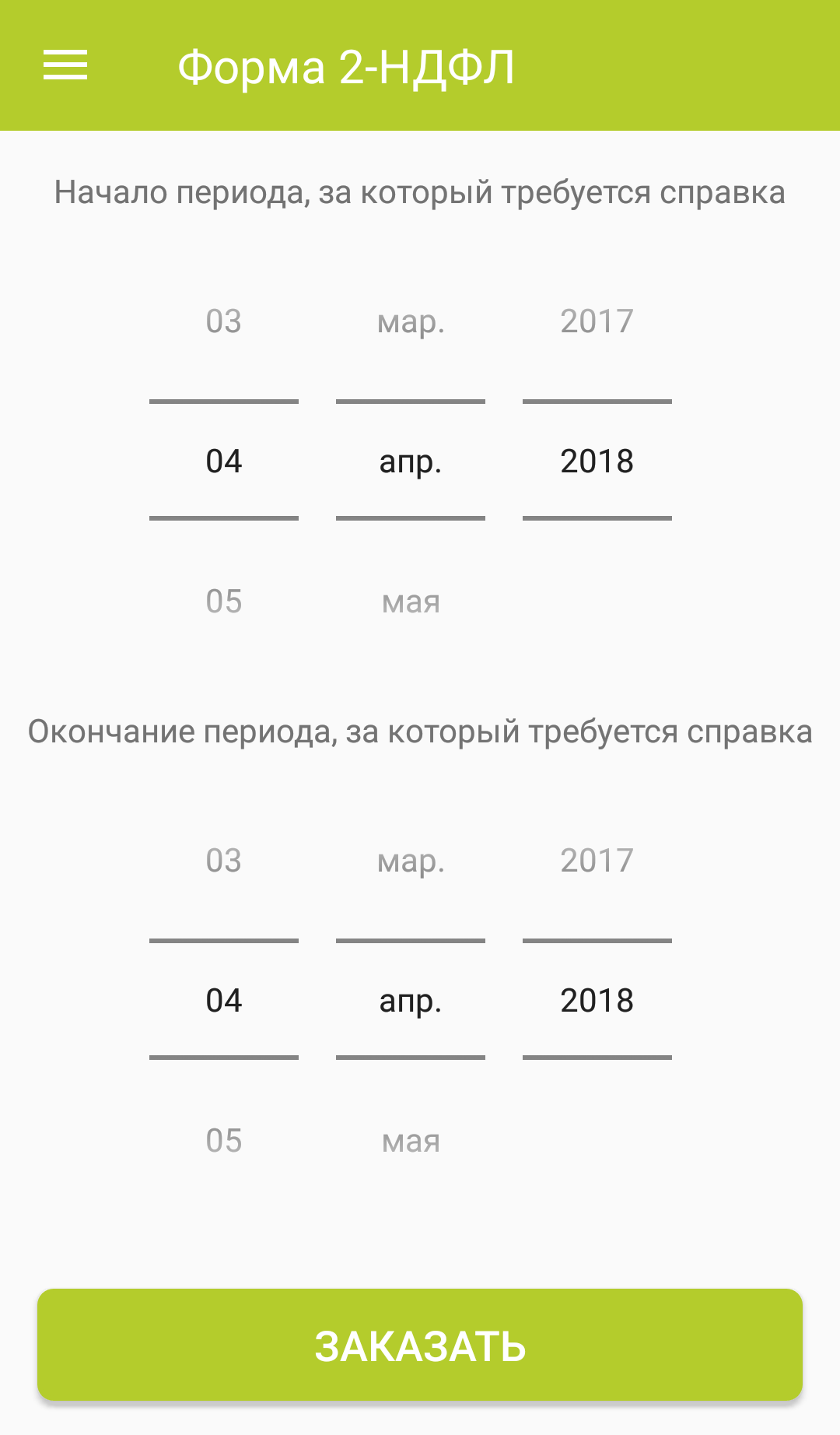Select day 03 in the start period picker
Screen dimensions: 840x1435
224,321
